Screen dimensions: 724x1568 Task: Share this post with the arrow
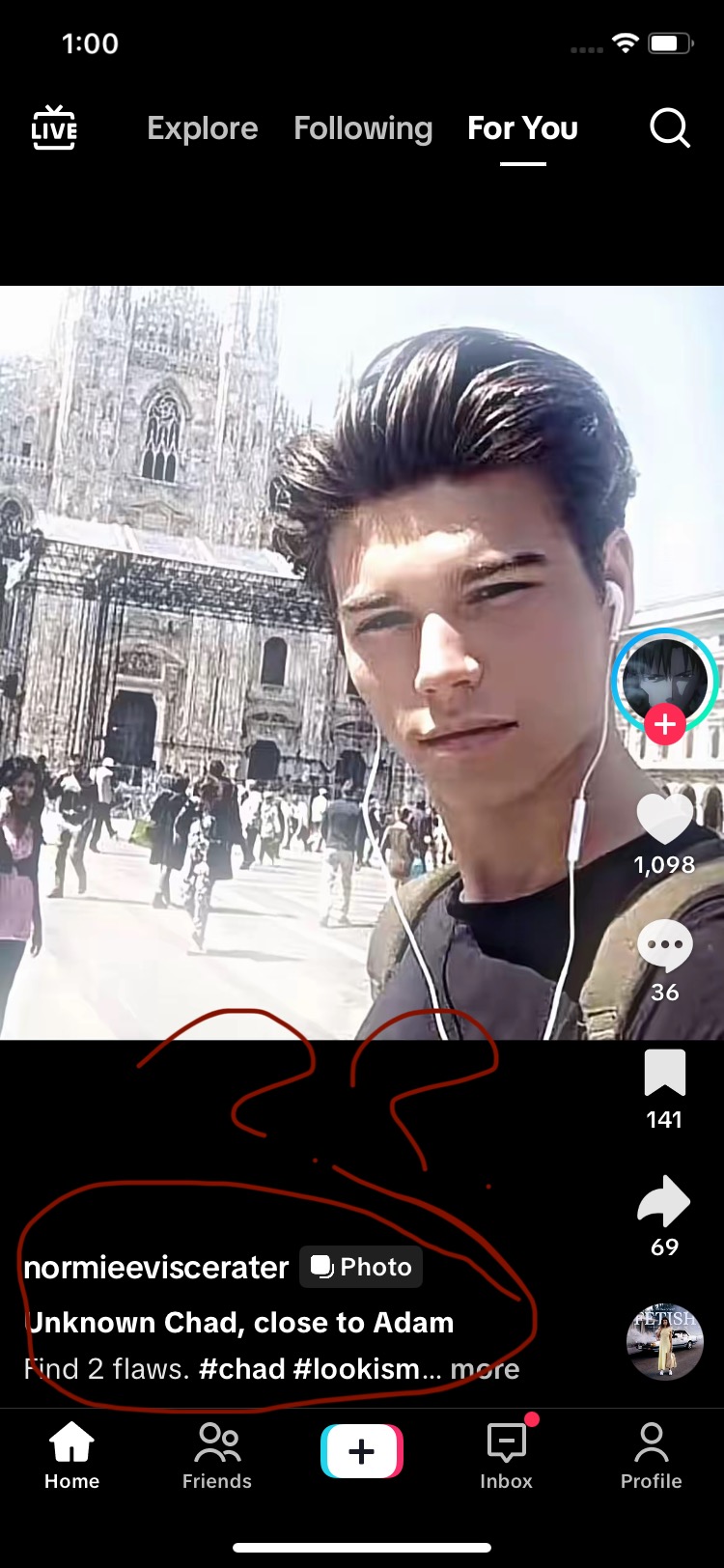[x=664, y=1201]
